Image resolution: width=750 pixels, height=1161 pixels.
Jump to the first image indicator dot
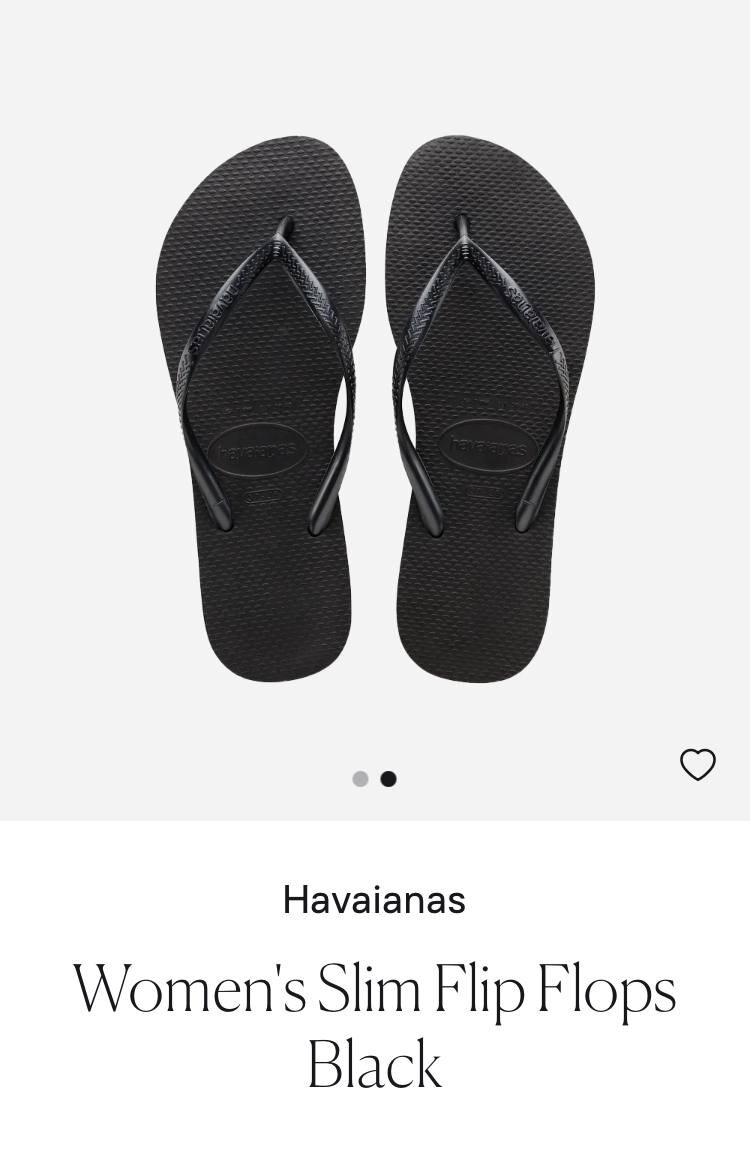click(360, 779)
